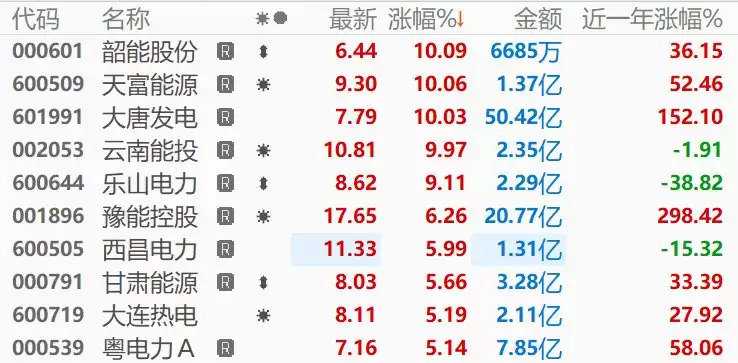The height and width of the screenshot is (363, 738).
Task: Sort by 代码 column header
Action: (36, 20)
